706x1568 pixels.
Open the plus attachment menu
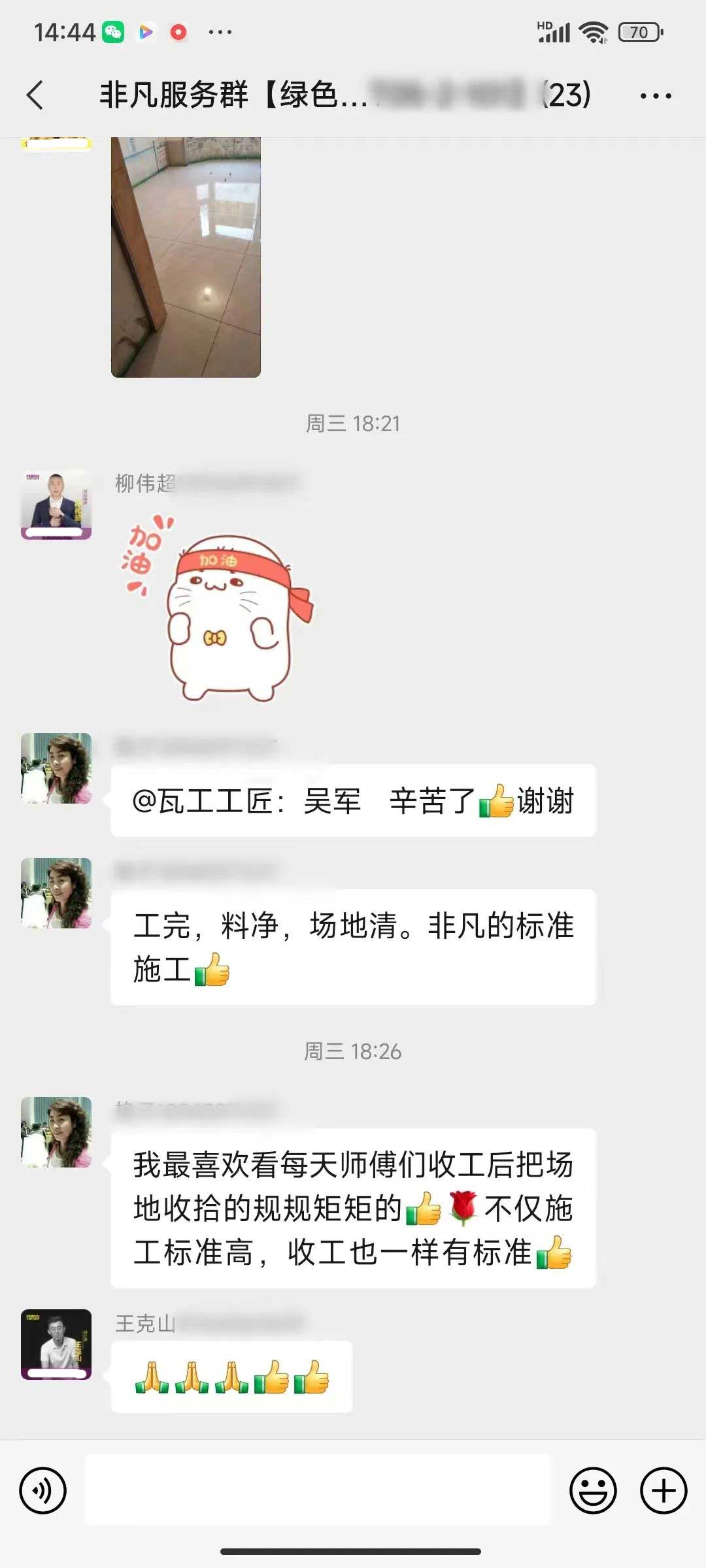coord(664,1490)
